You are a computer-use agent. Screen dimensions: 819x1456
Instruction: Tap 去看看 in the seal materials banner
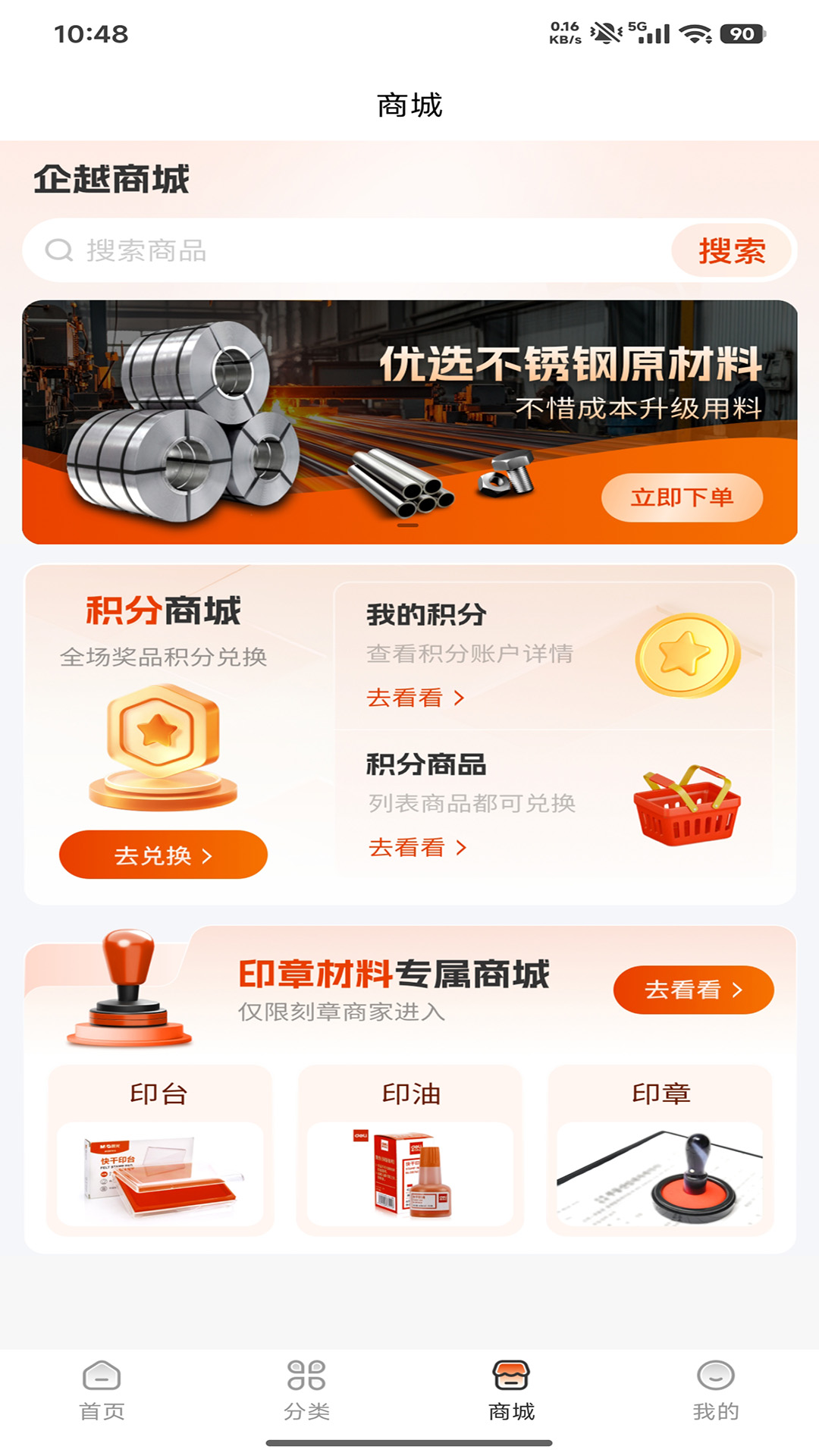pyautogui.click(x=694, y=990)
